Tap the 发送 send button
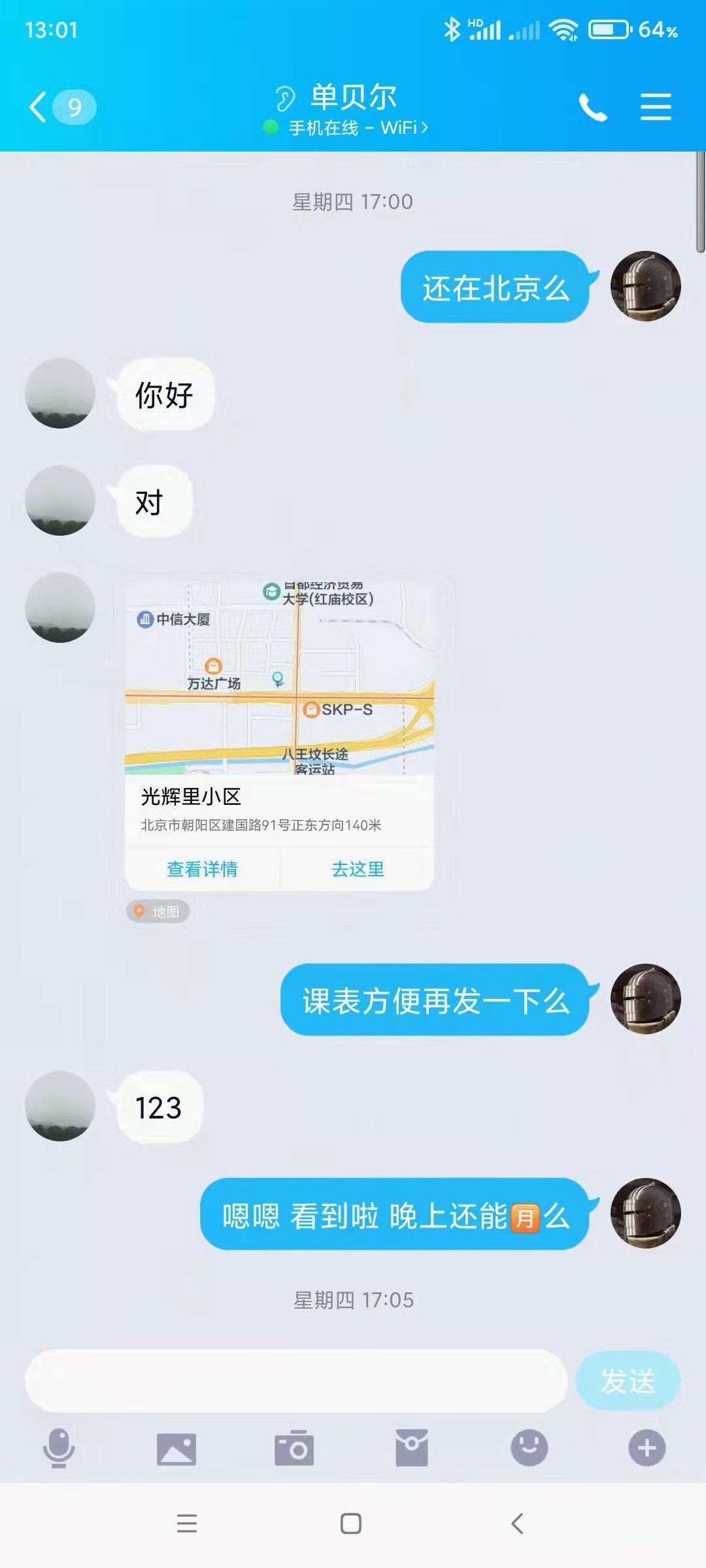This screenshot has height=1568, width=706. click(628, 1380)
